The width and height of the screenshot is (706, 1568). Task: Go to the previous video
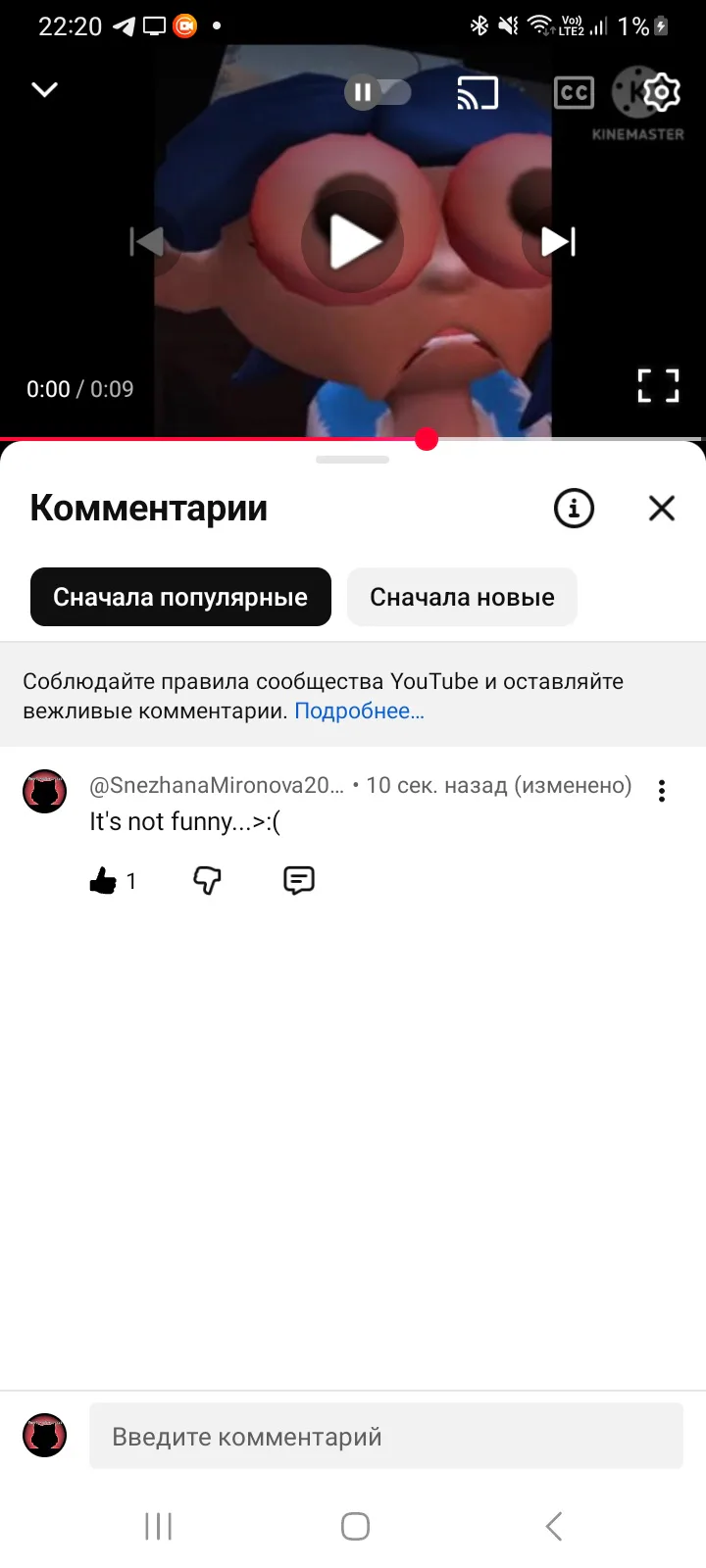pyautogui.click(x=147, y=241)
